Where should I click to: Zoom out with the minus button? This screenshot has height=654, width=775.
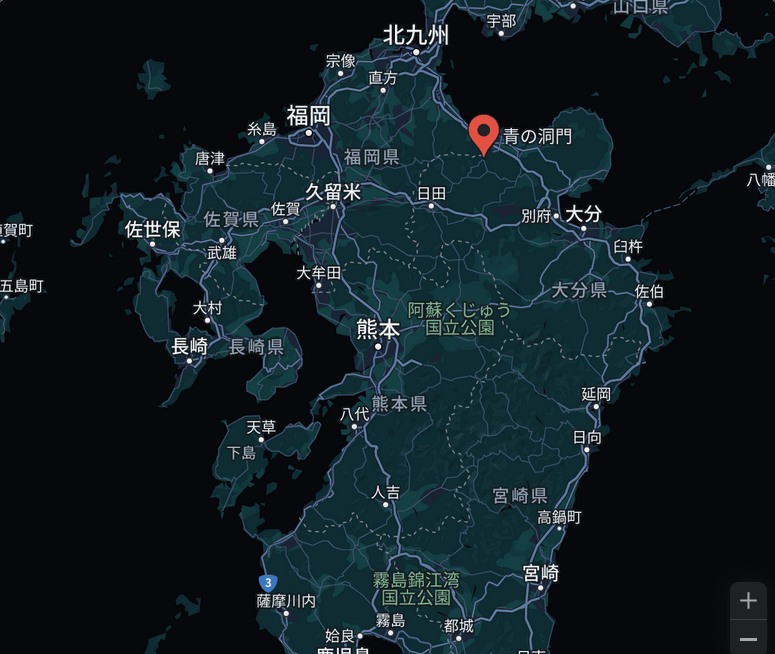point(748,638)
